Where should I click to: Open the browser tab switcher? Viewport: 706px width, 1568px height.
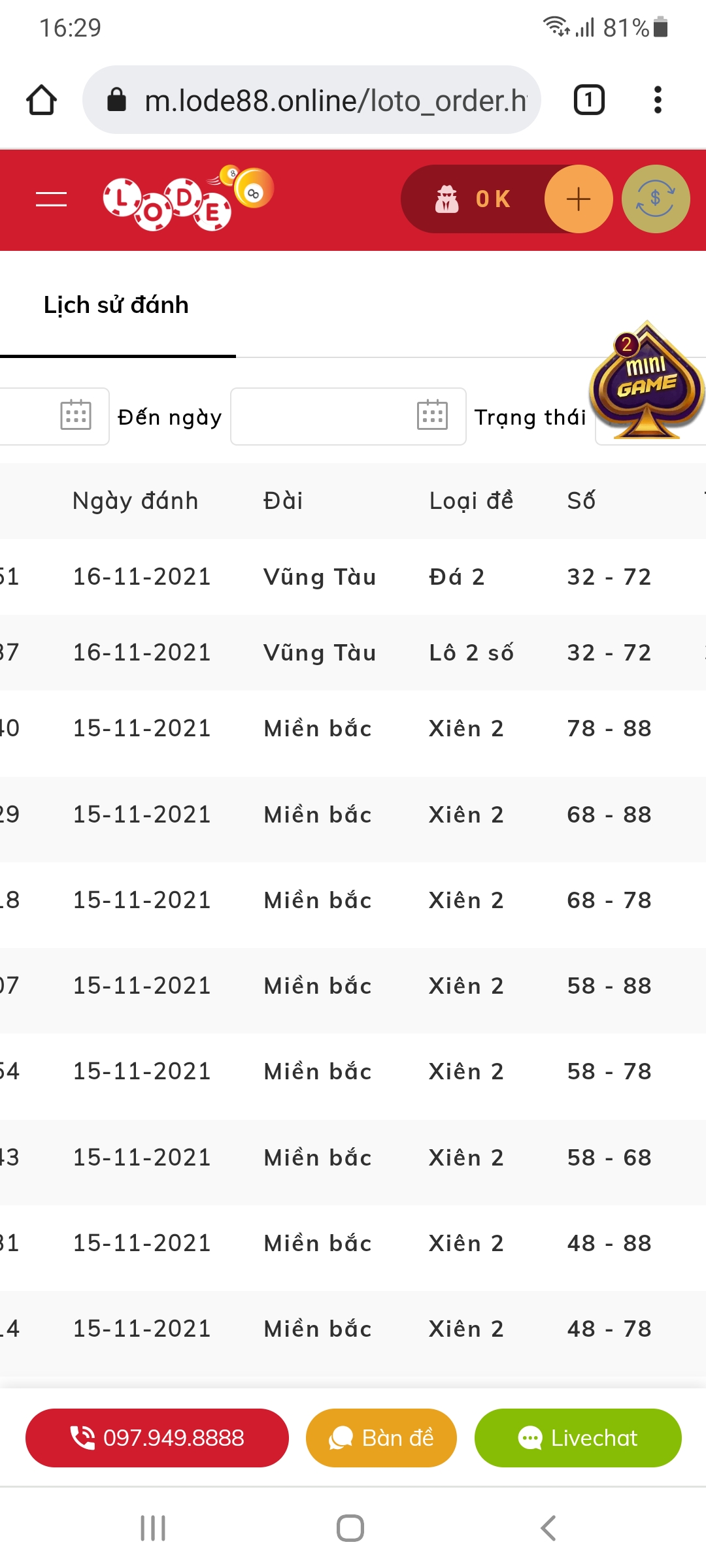pyautogui.click(x=589, y=100)
